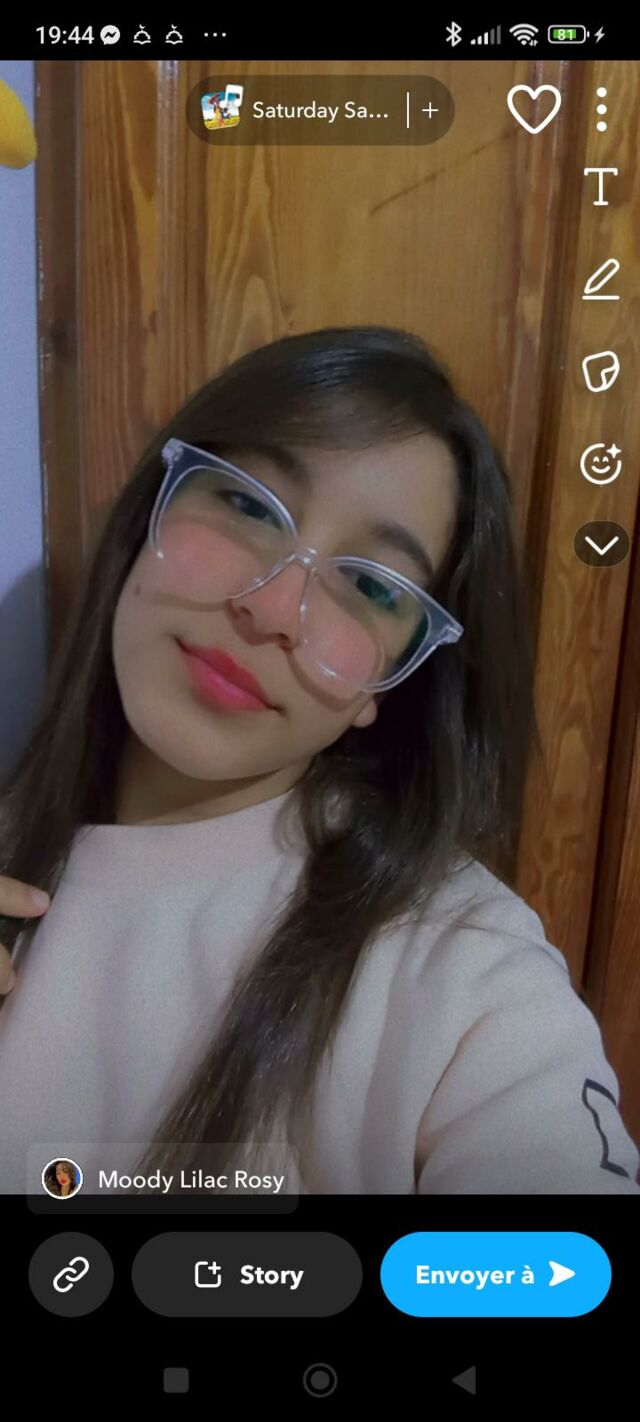Add this snap to Story
The height and width of the screenshot is (1422, 640).
point(247,1275)
